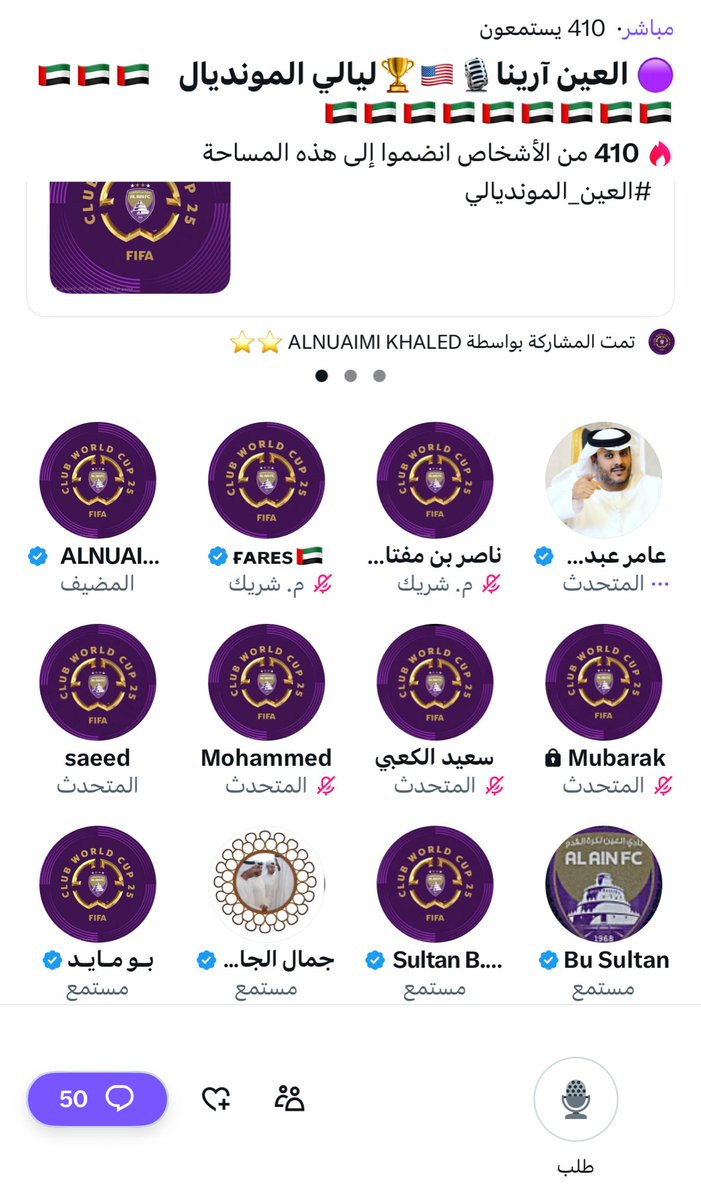Open the participants list icon
Screen dimensions: 701x1200
click(290, 1098)
